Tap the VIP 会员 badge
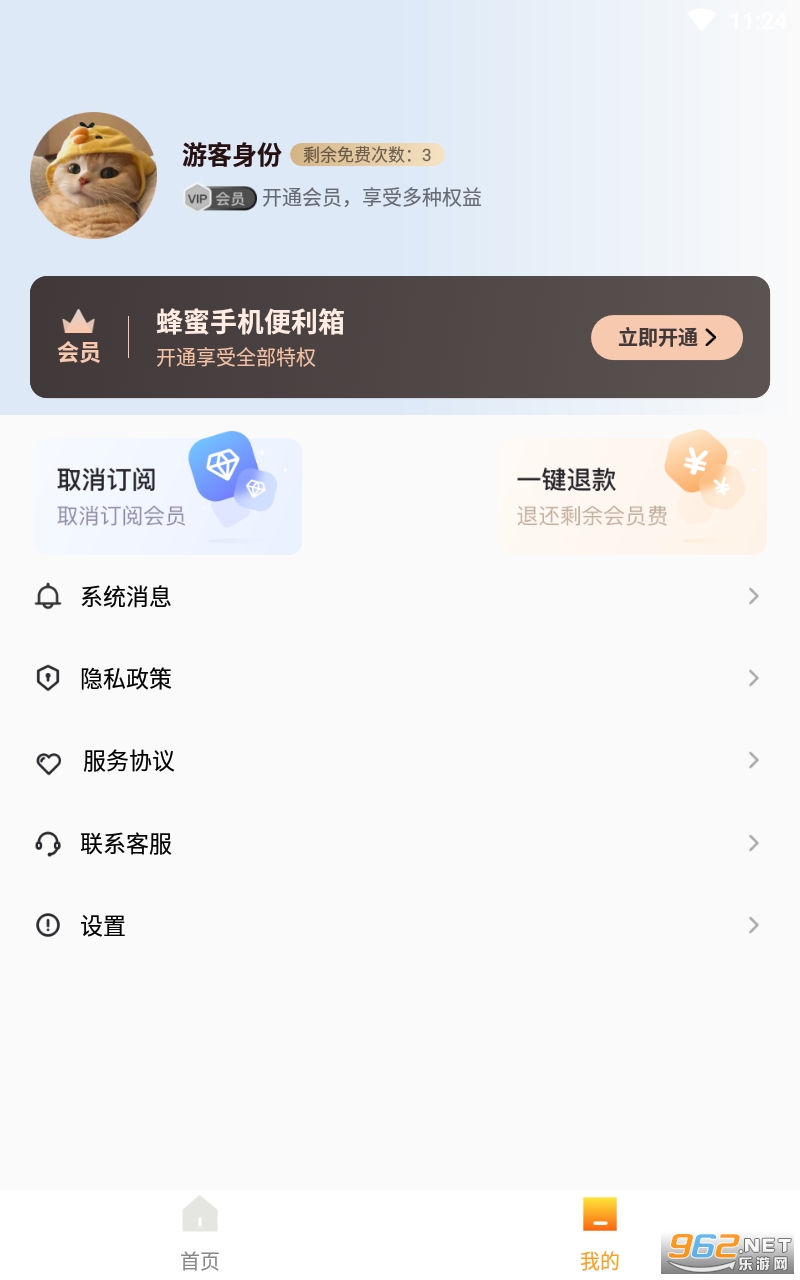This screenshot has width=800, height=1280. click(x=220, y=198)
